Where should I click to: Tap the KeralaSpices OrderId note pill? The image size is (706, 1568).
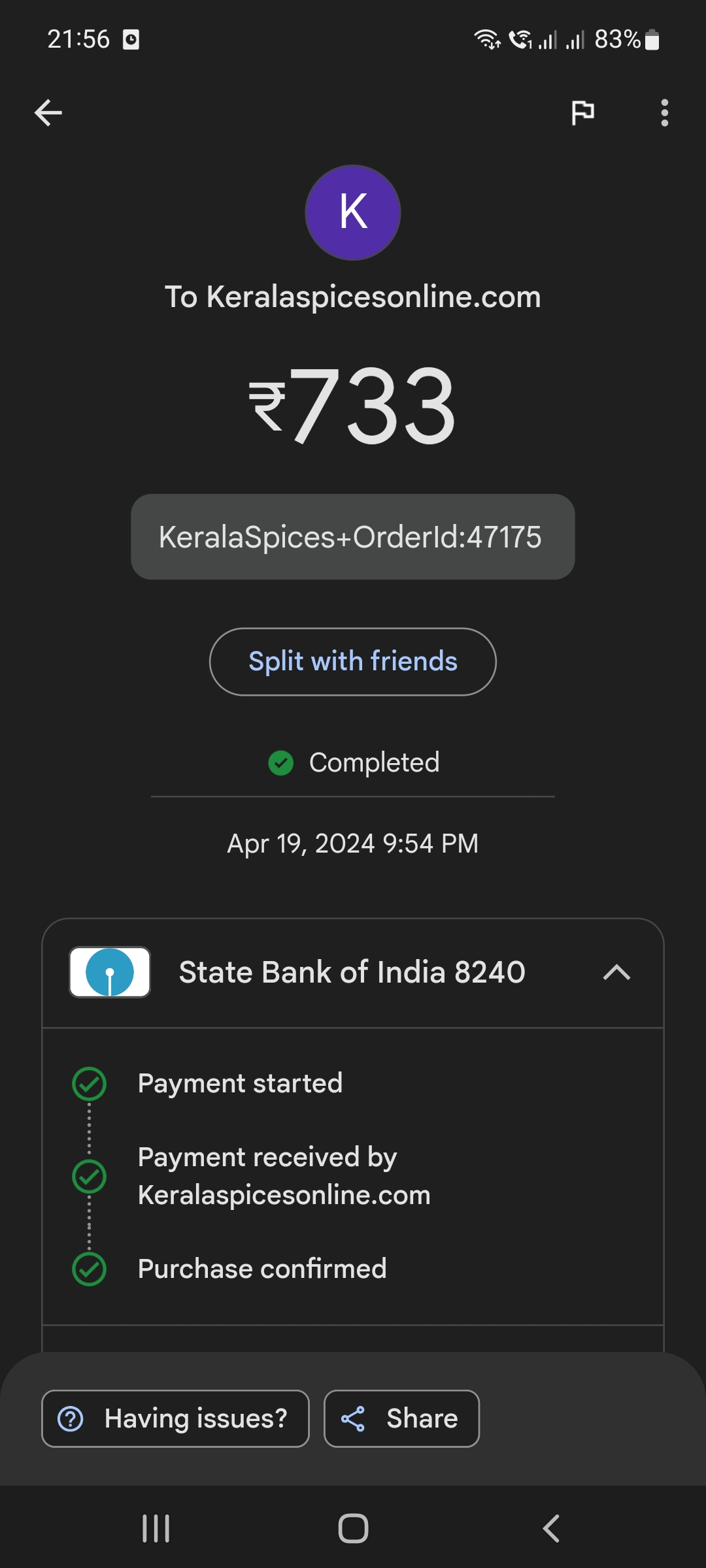tap(353, 536)
